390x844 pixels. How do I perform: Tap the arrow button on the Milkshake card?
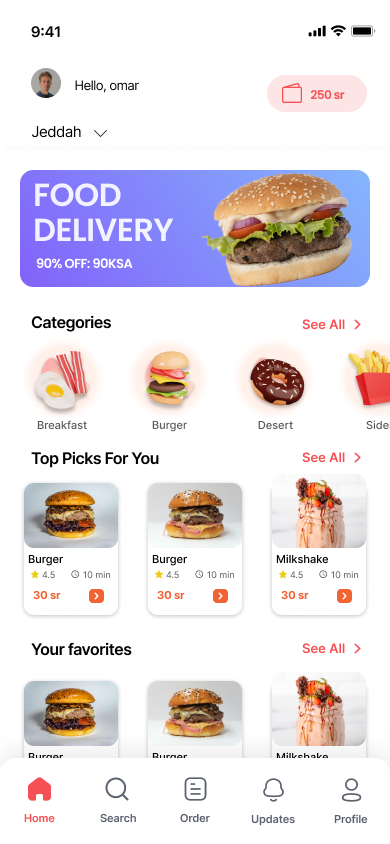tap(344, 596)
